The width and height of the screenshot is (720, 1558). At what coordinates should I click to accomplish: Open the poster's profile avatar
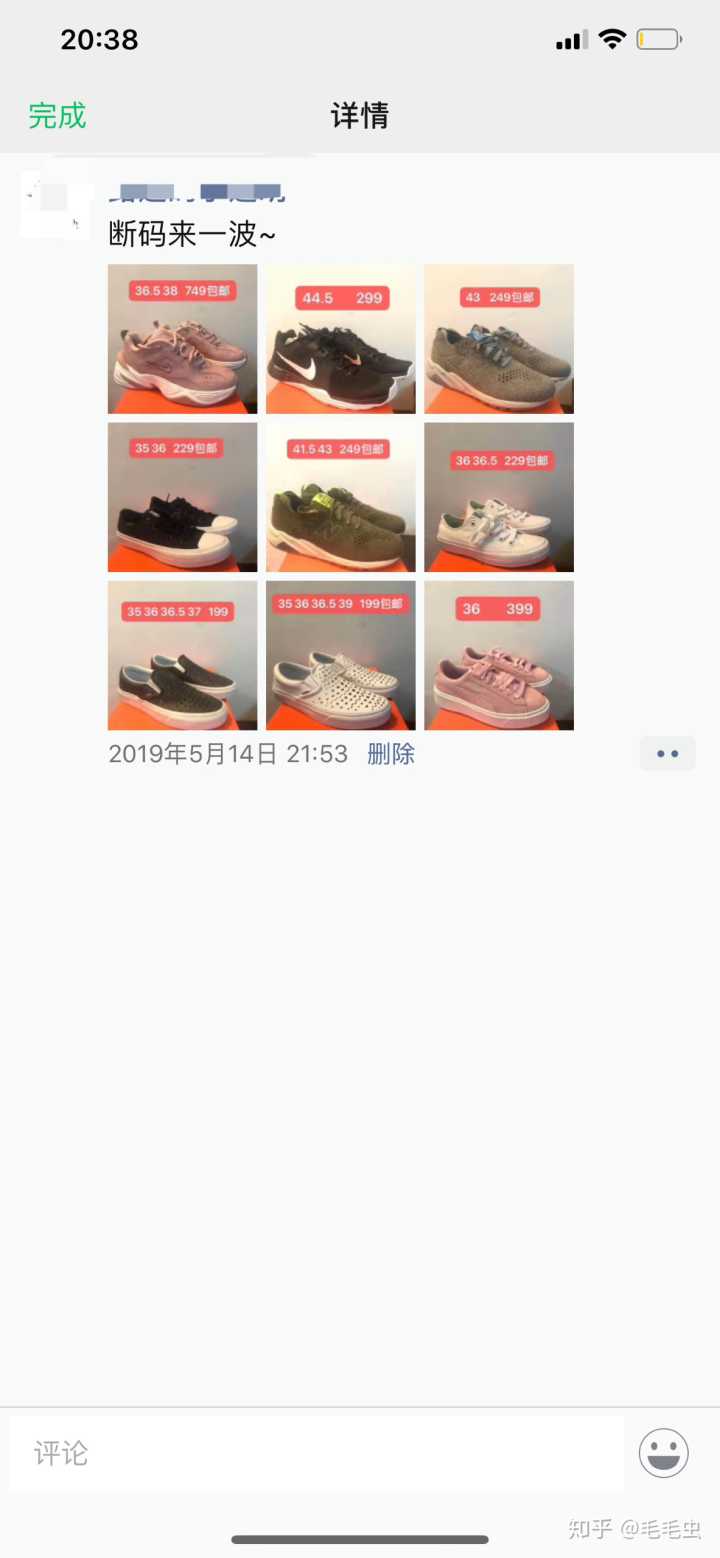point(55,203)
